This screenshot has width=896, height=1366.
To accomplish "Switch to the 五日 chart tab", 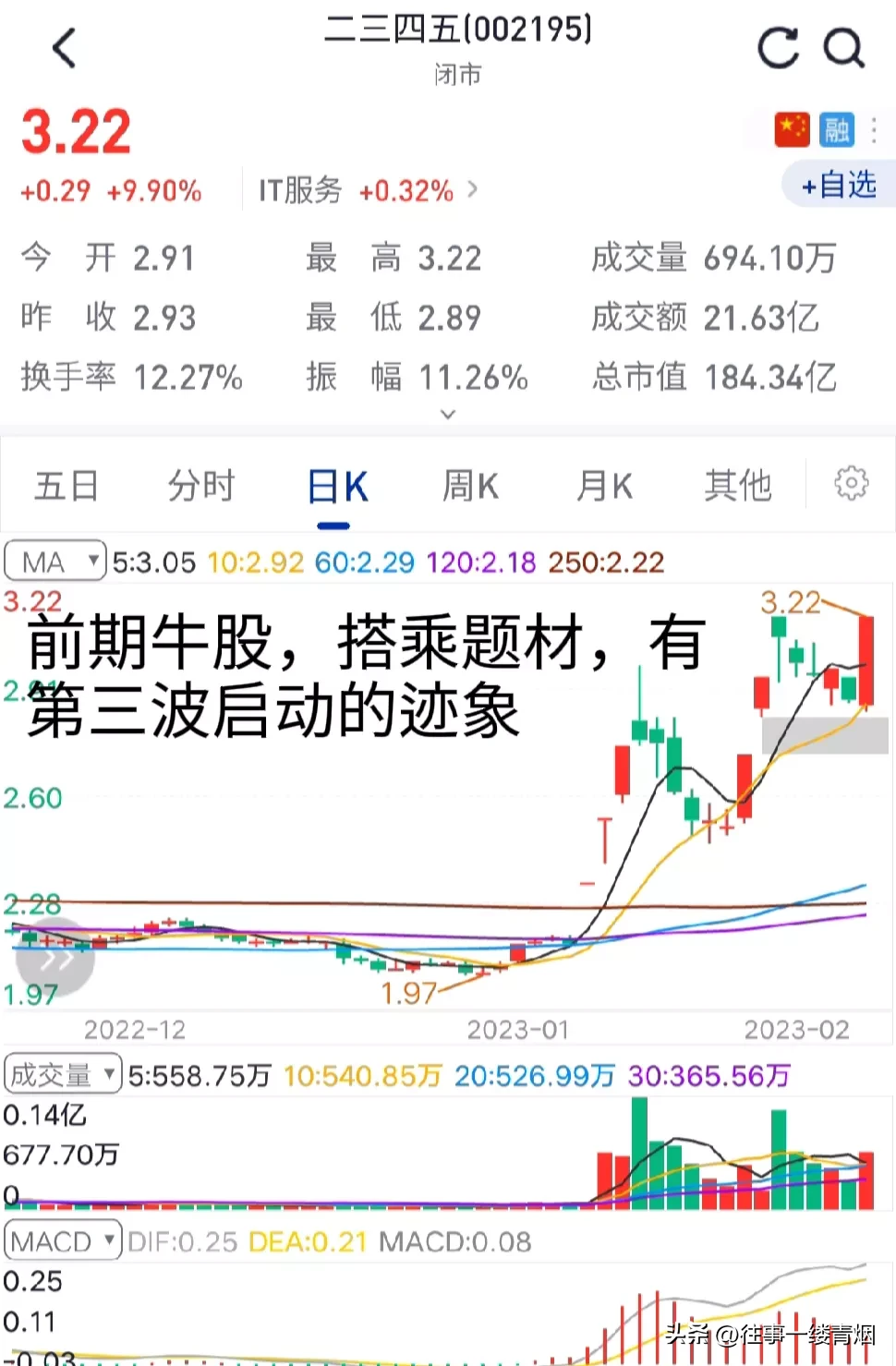I will [67, 486].
